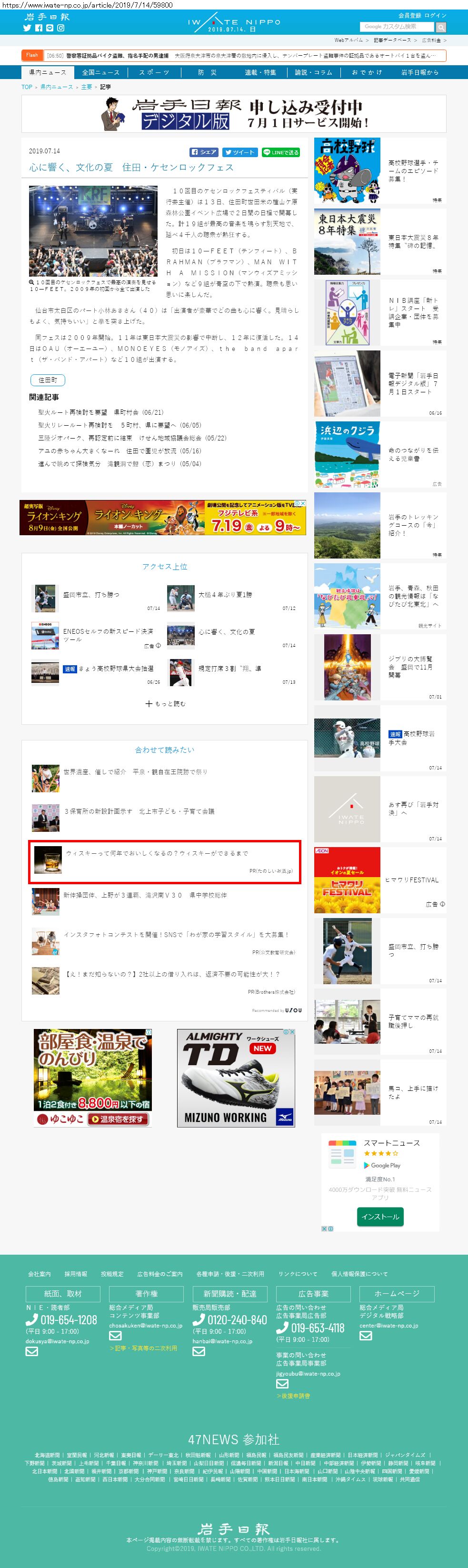Tap the search magnifier button

pos(440,27)
